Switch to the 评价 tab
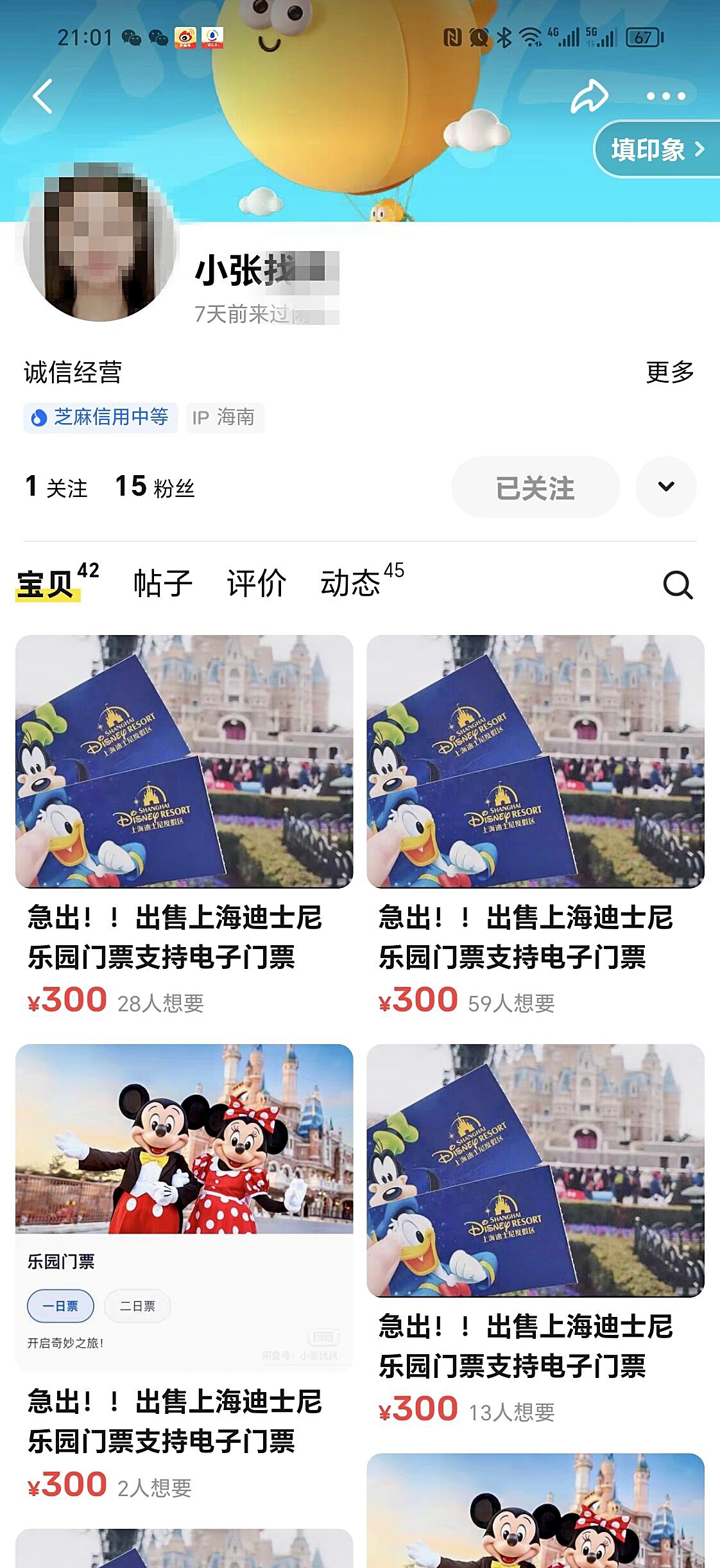The image size is (720, 1568). pos(256,583)
